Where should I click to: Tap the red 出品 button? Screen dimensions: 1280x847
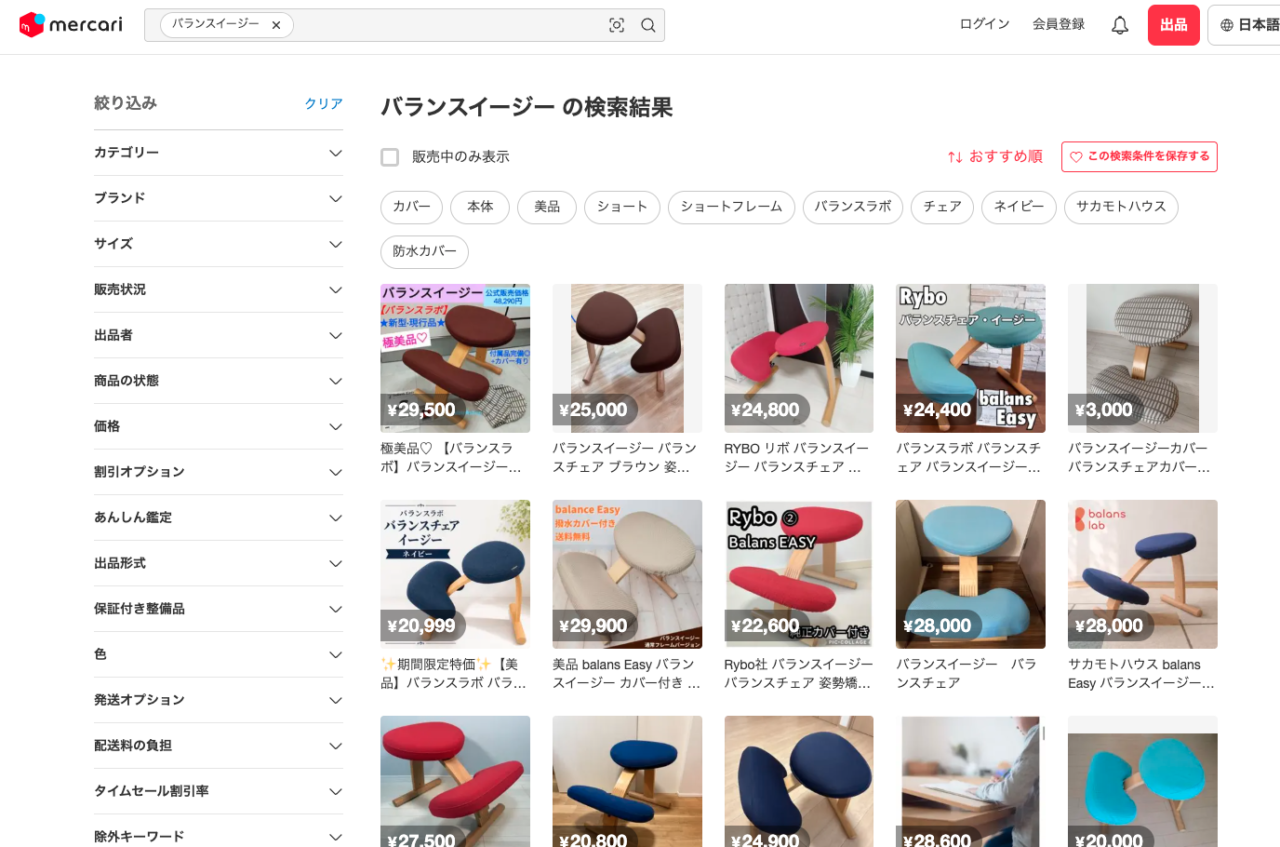1173,25
